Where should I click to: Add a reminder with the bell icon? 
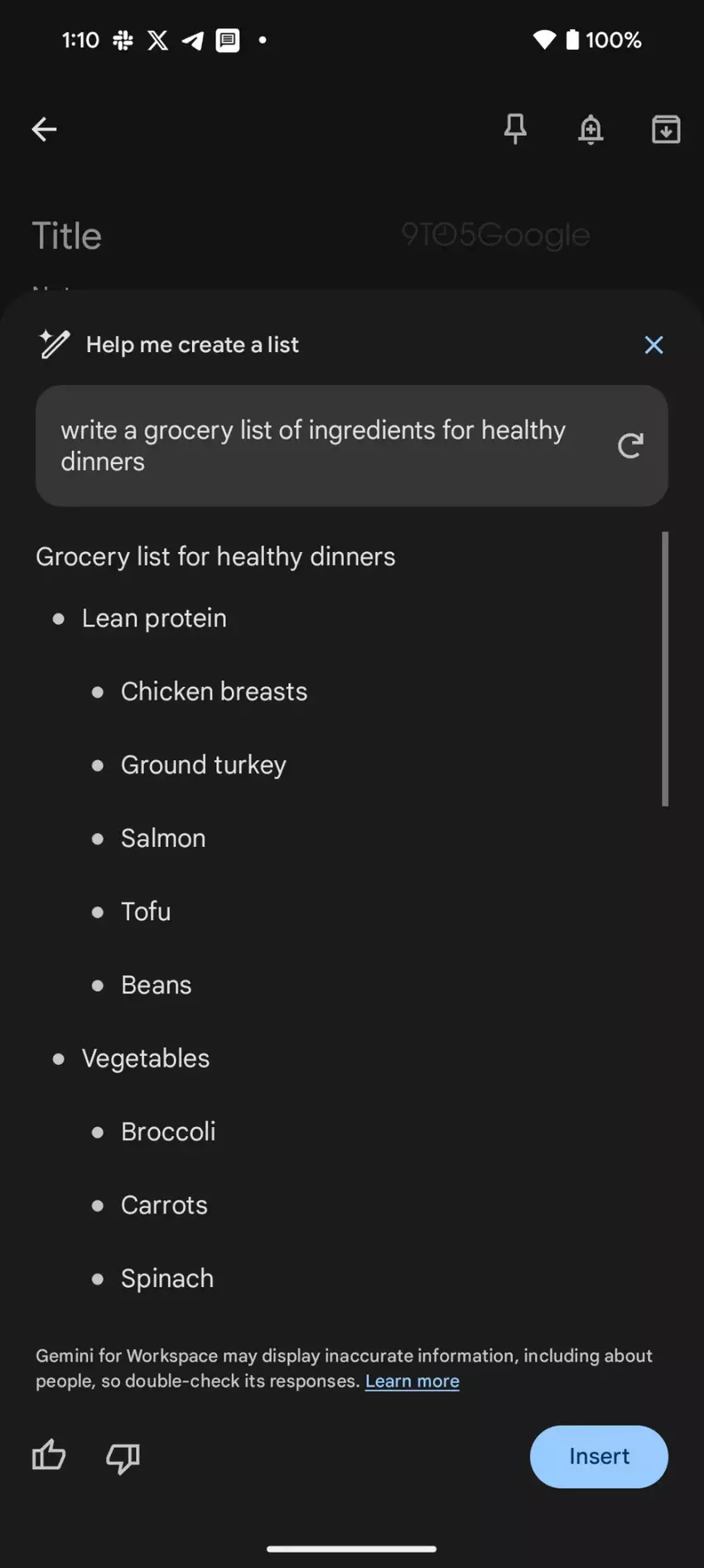[x=591, y=129]
